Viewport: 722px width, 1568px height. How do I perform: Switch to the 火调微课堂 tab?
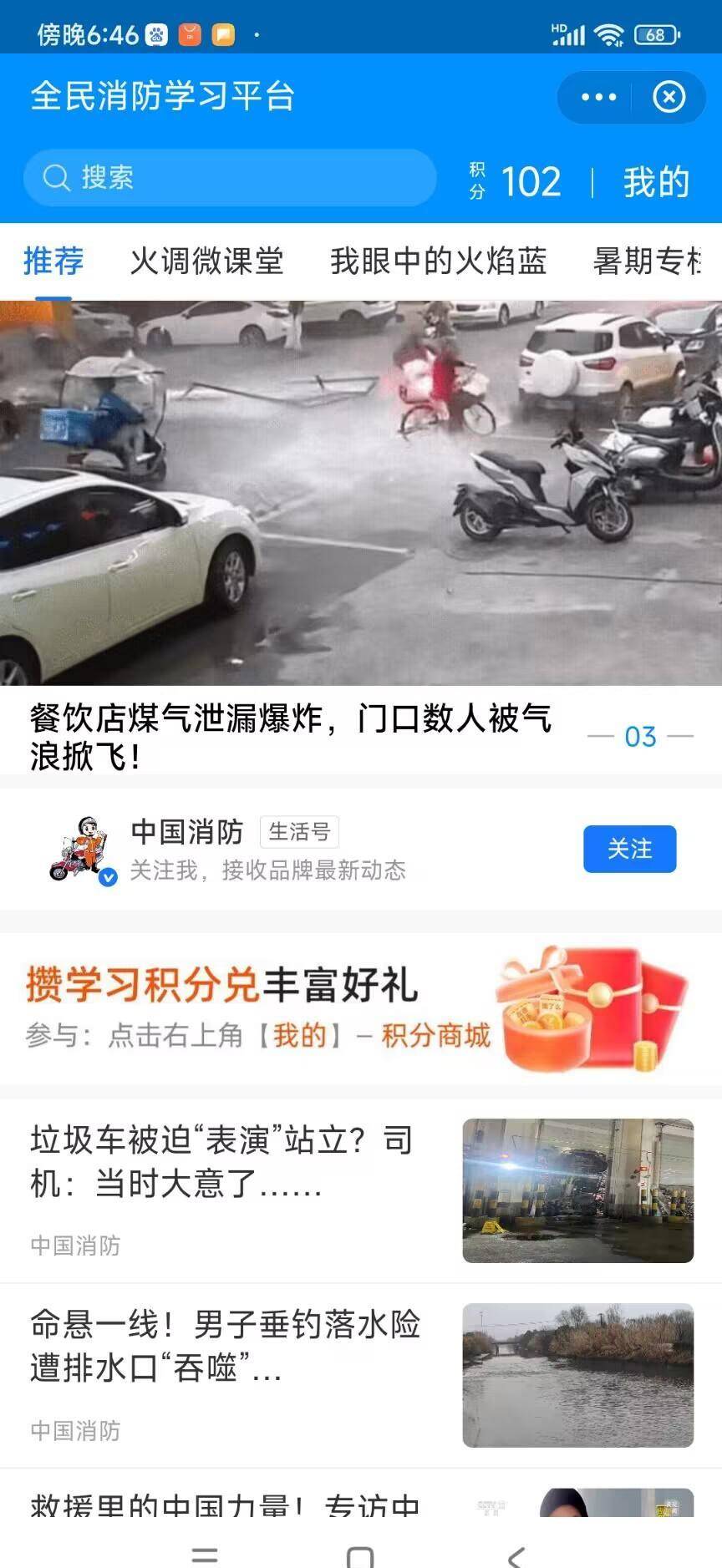pyautogui.click(x=206, y=261)
